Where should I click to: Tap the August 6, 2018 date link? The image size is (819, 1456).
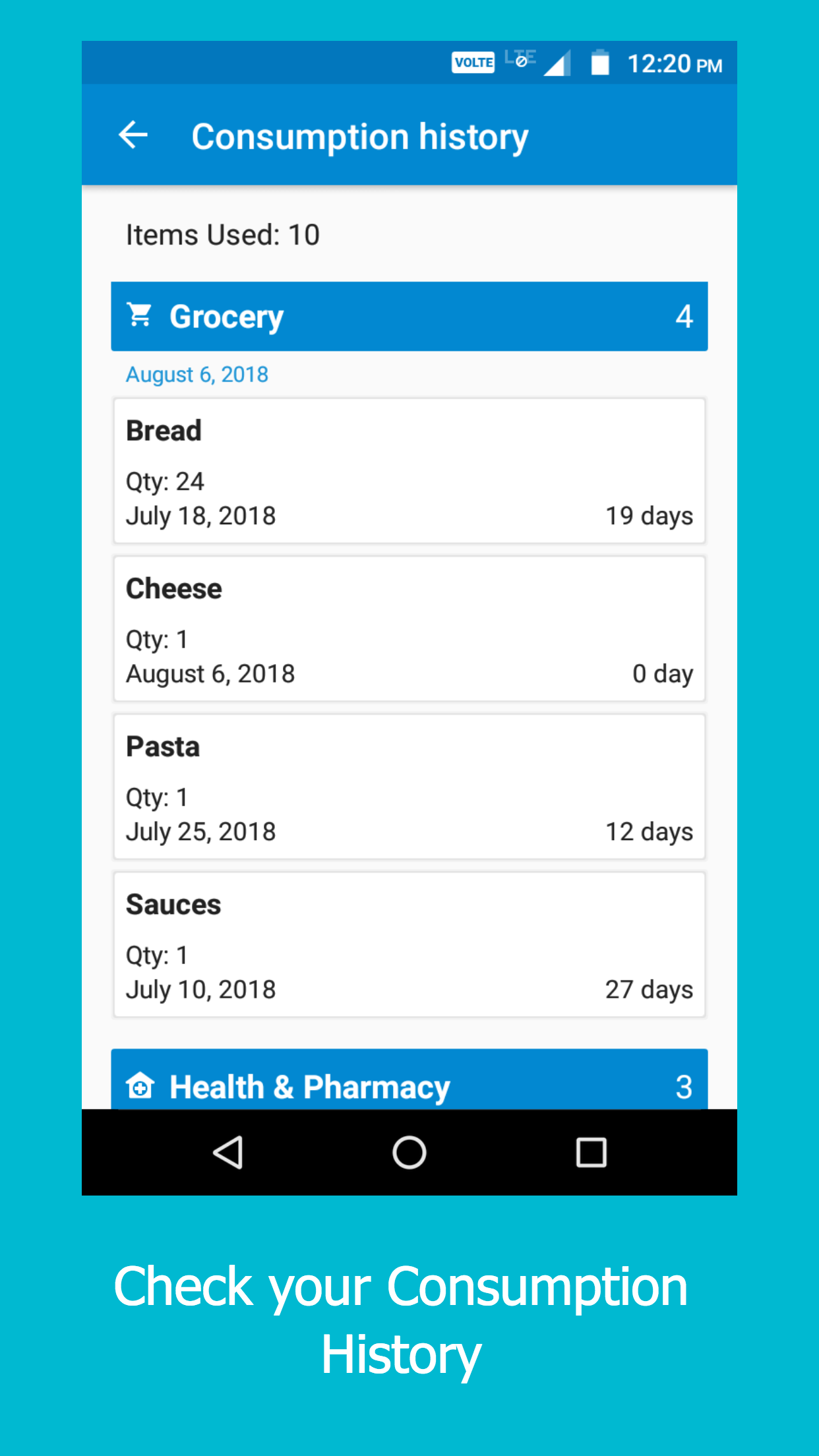197,374
